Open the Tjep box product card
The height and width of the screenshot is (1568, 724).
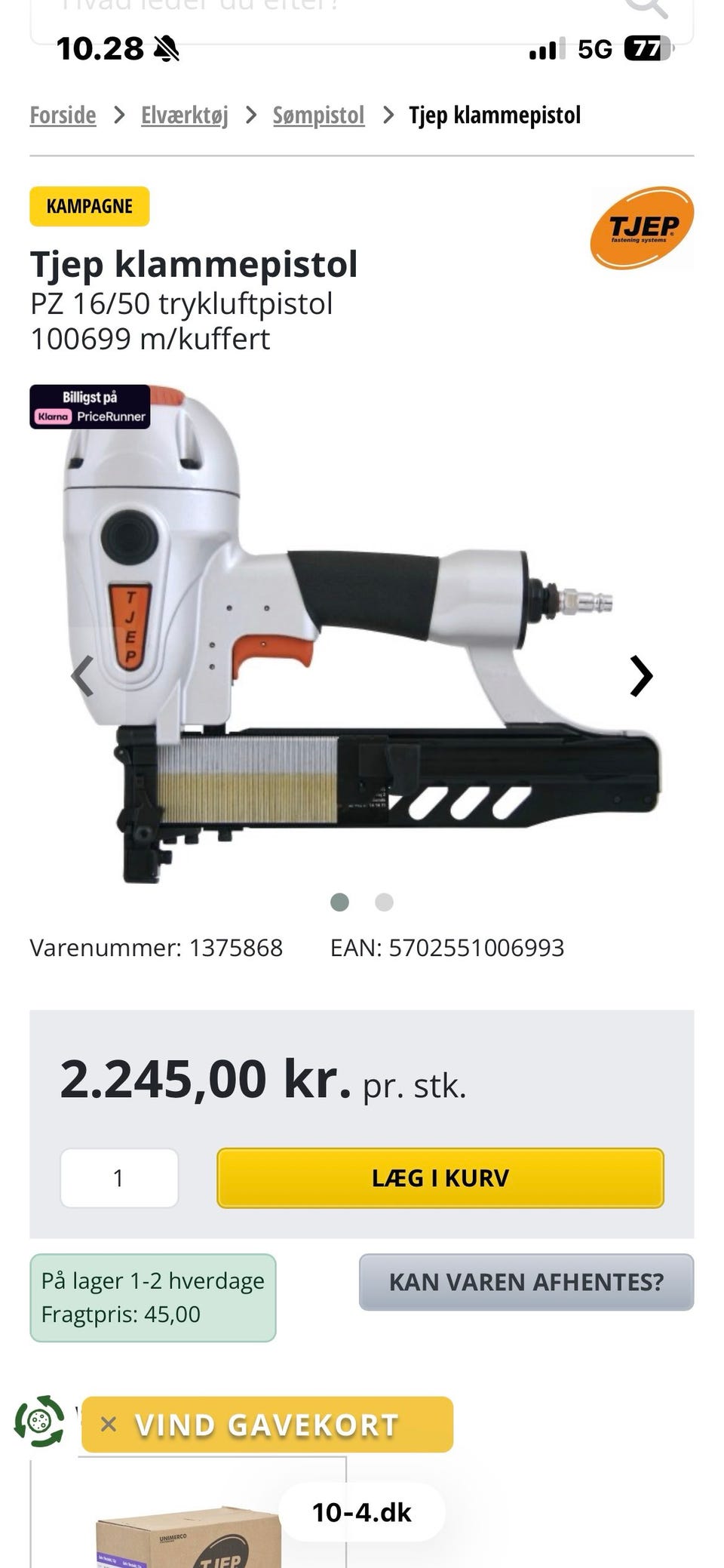(189, 1532)
